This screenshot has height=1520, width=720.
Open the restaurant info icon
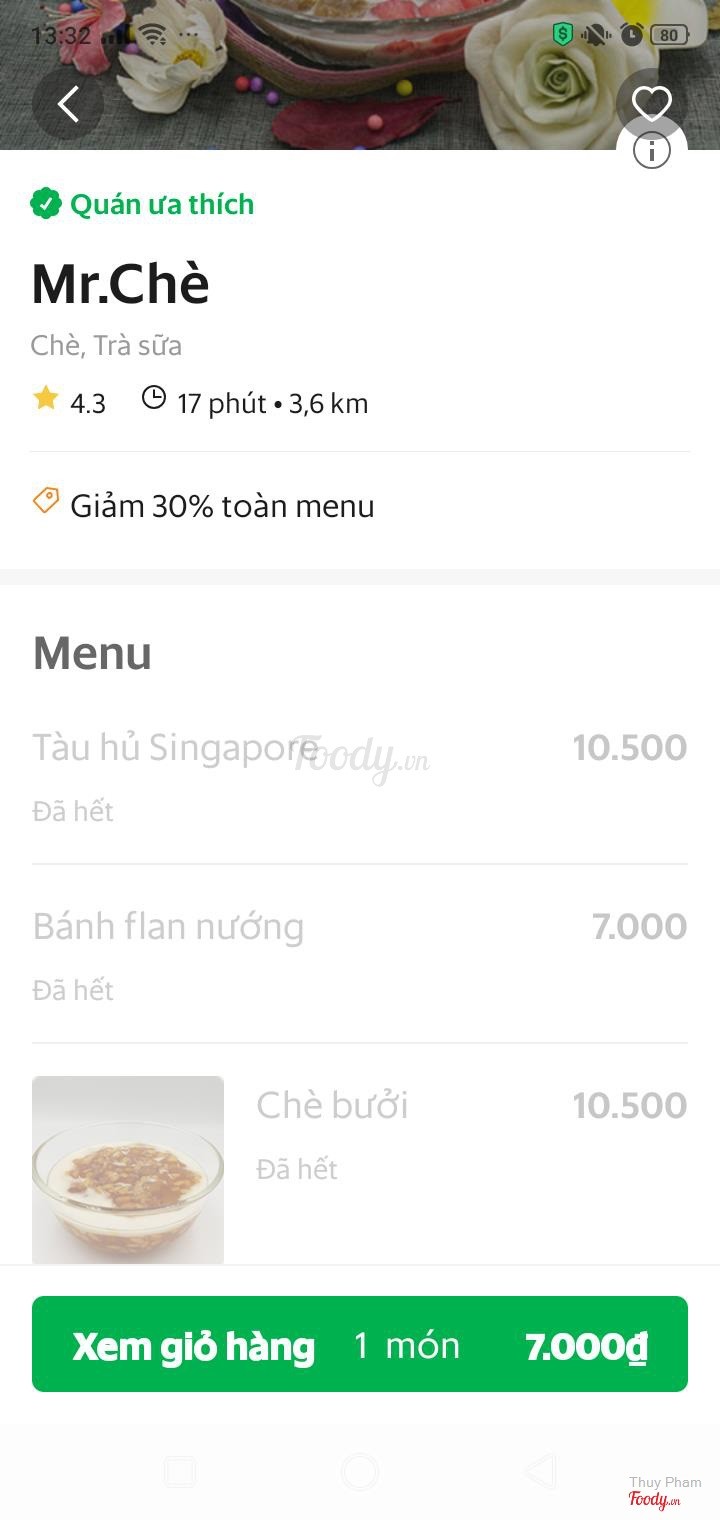652,151
